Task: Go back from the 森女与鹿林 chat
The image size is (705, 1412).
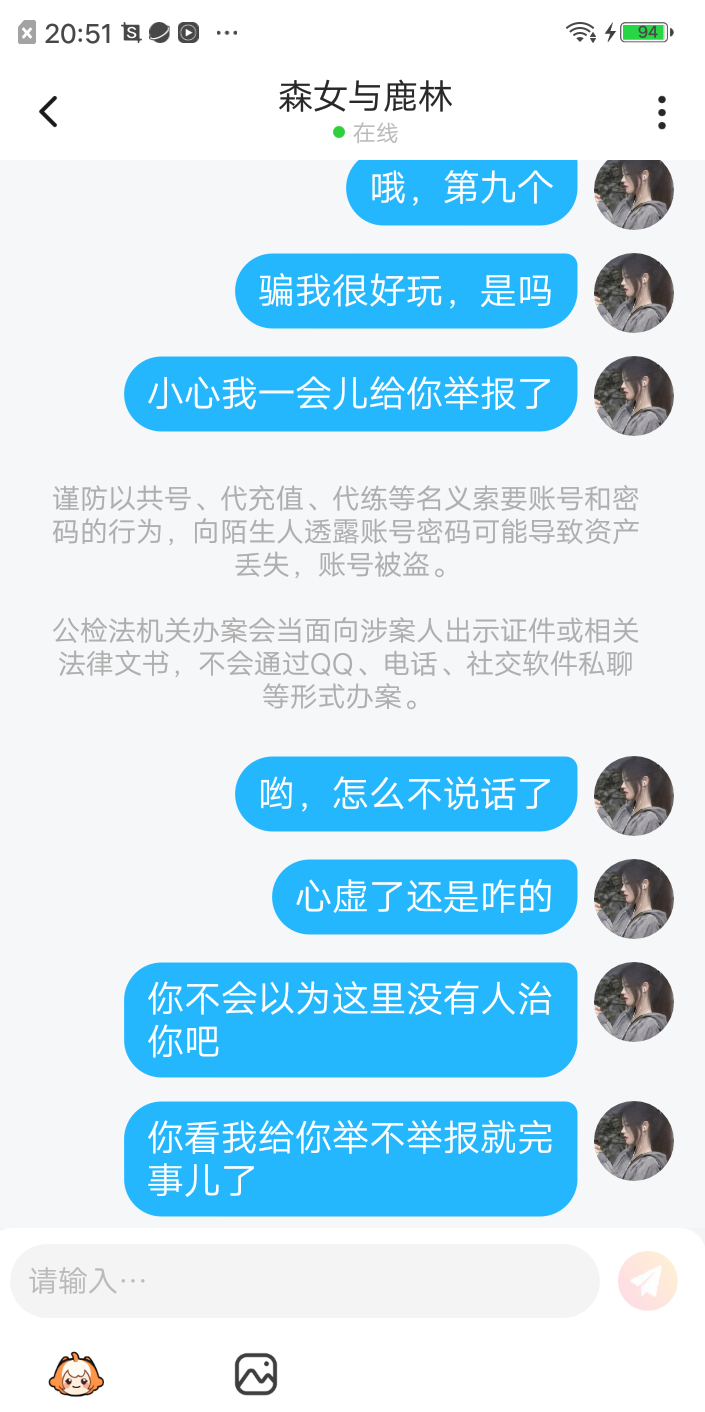Action: (48, 112)
